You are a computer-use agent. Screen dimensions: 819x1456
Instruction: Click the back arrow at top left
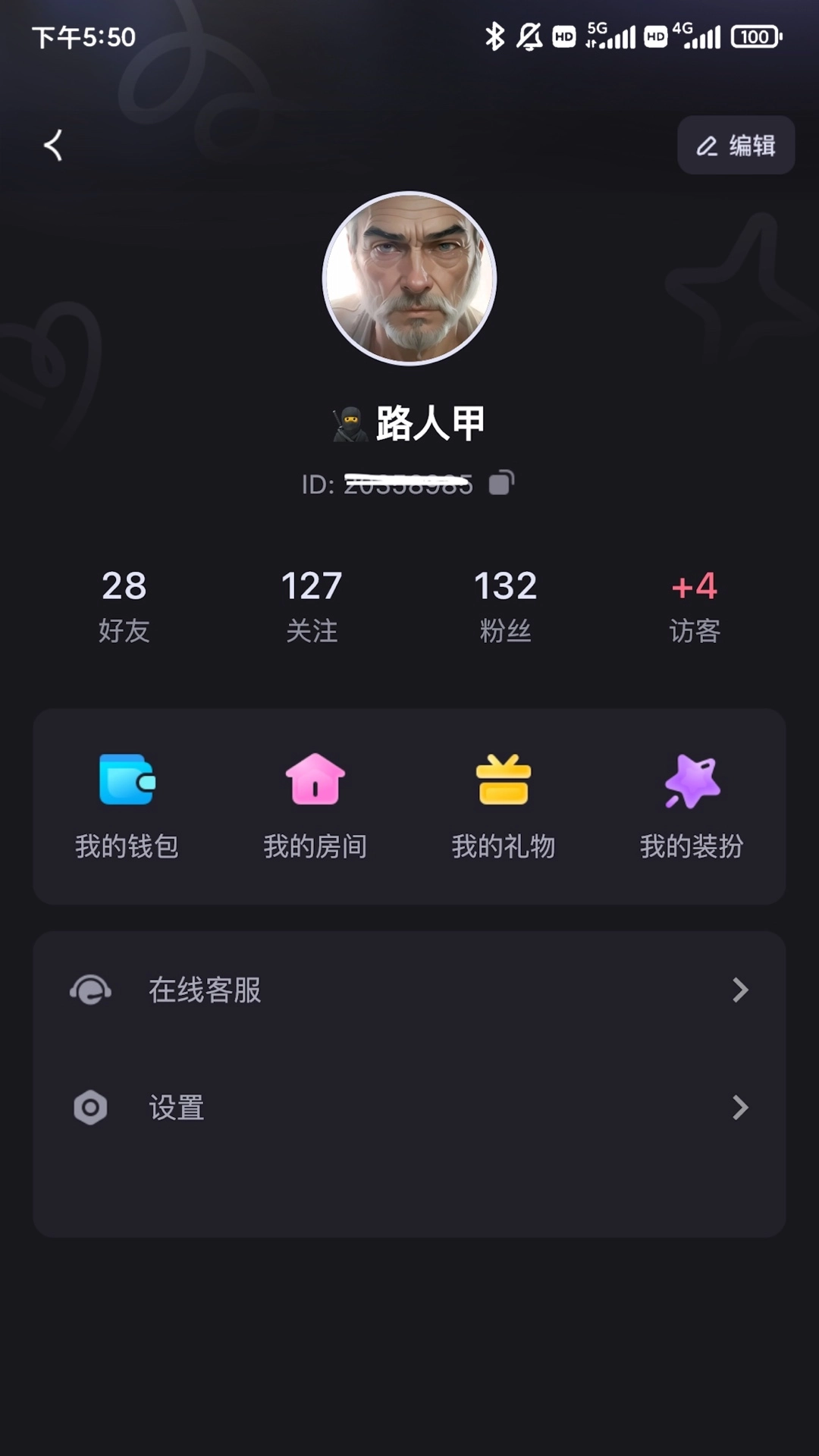click(54, 146)
